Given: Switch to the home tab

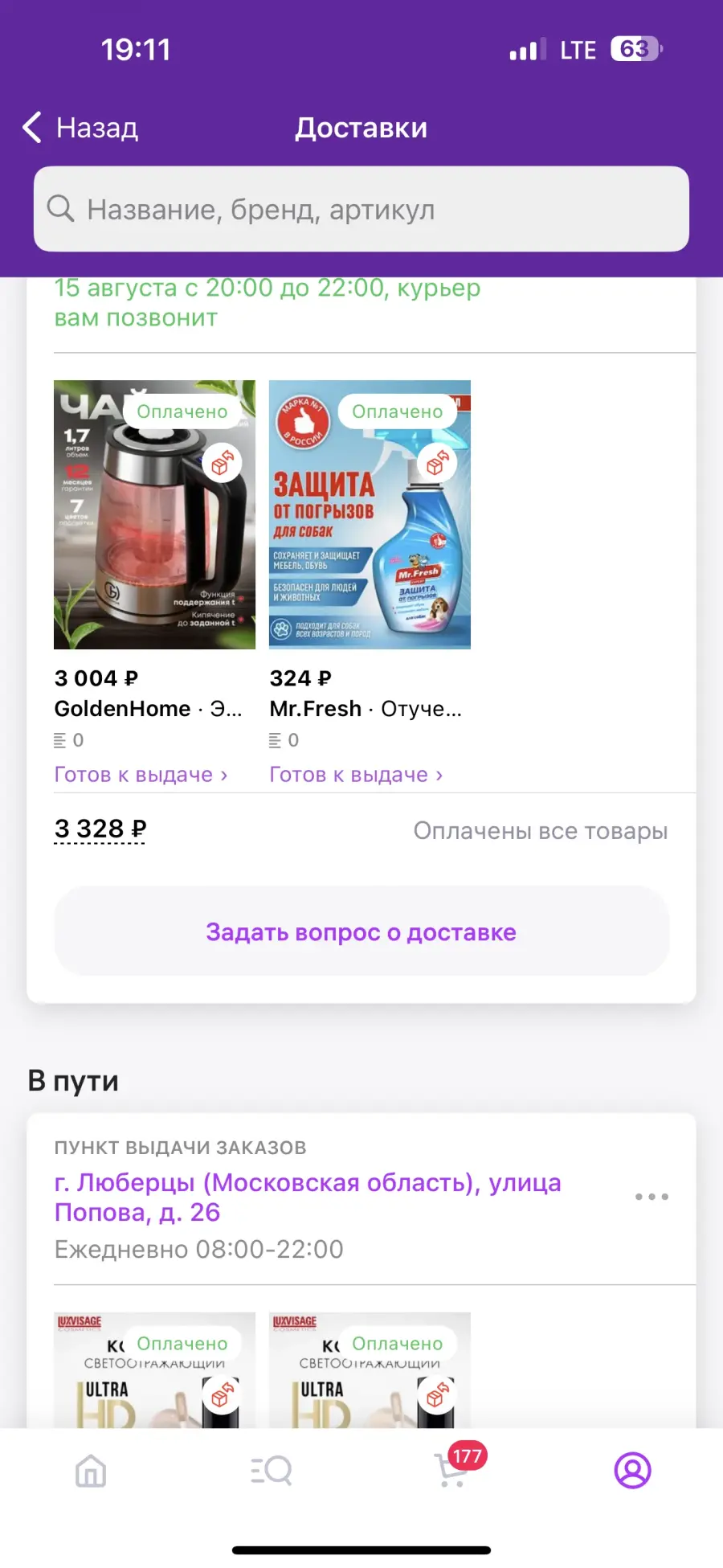Looking at the screenshot, I should (x=91, y=1471).
